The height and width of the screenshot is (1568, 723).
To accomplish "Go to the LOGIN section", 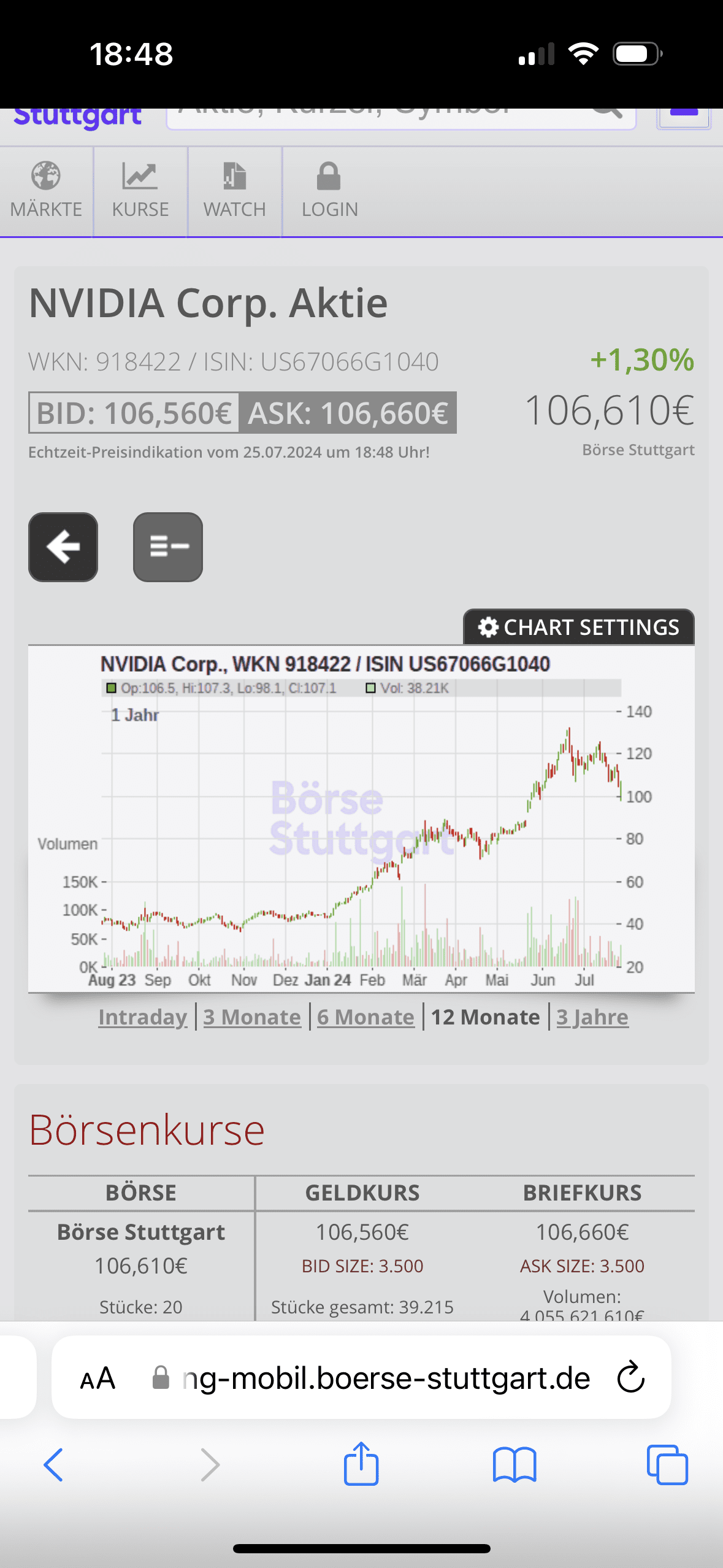I will (x=329, y=191).
